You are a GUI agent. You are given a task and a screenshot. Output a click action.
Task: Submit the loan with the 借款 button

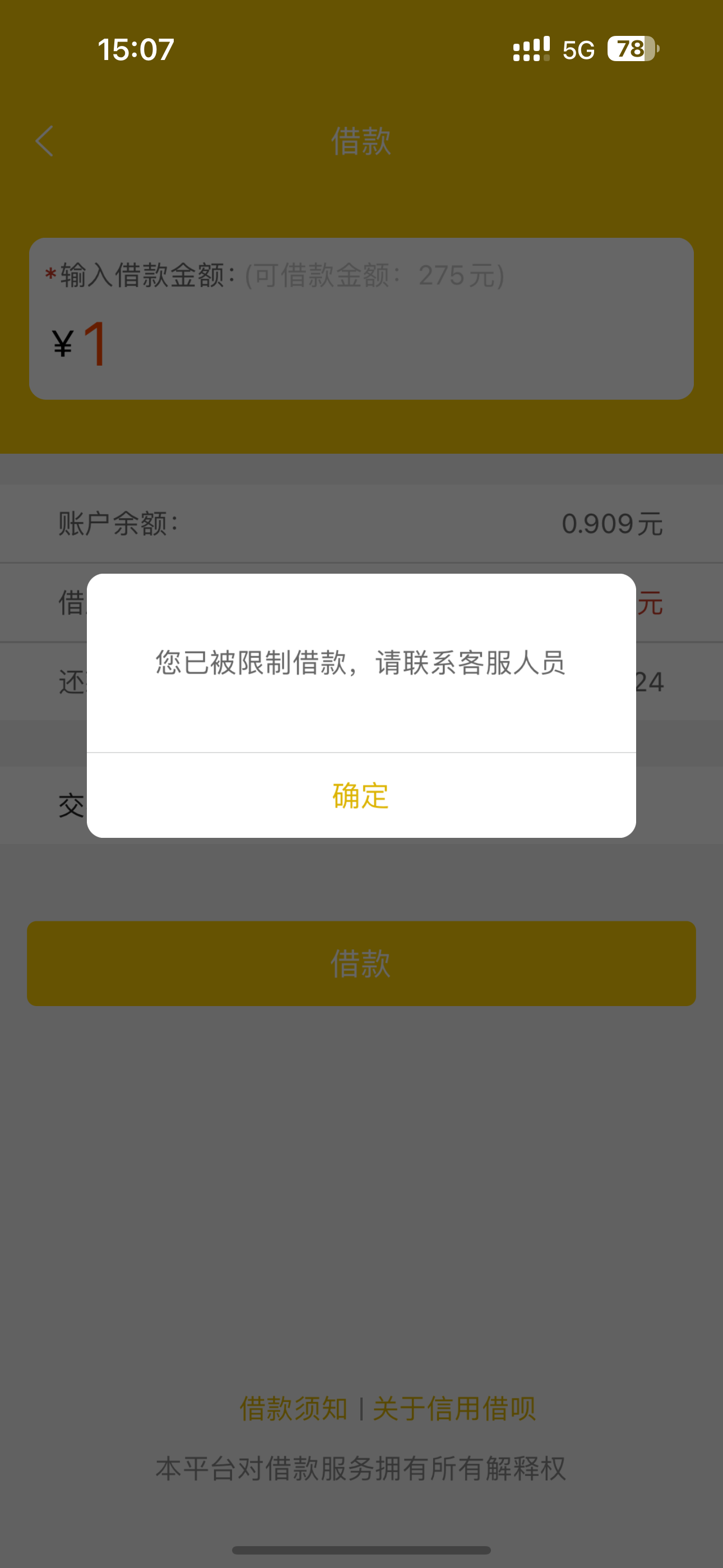pyautogui.click(x=361, y=963)
